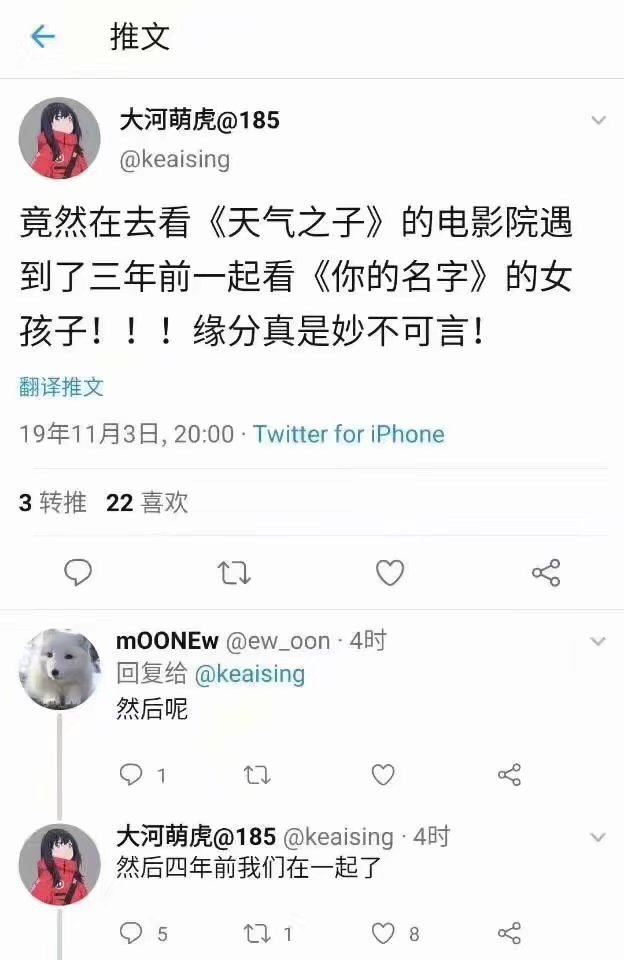The height and width of the screenshot is (960, 624).
Task: Reply to the main tweet
Action: pos(78,572)
